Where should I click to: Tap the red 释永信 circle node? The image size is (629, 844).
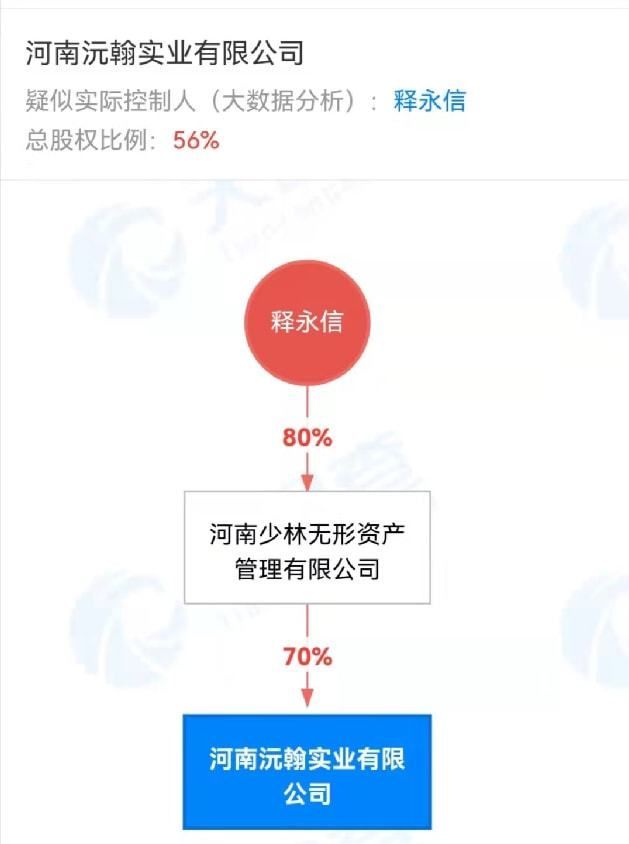coord(307,322)
